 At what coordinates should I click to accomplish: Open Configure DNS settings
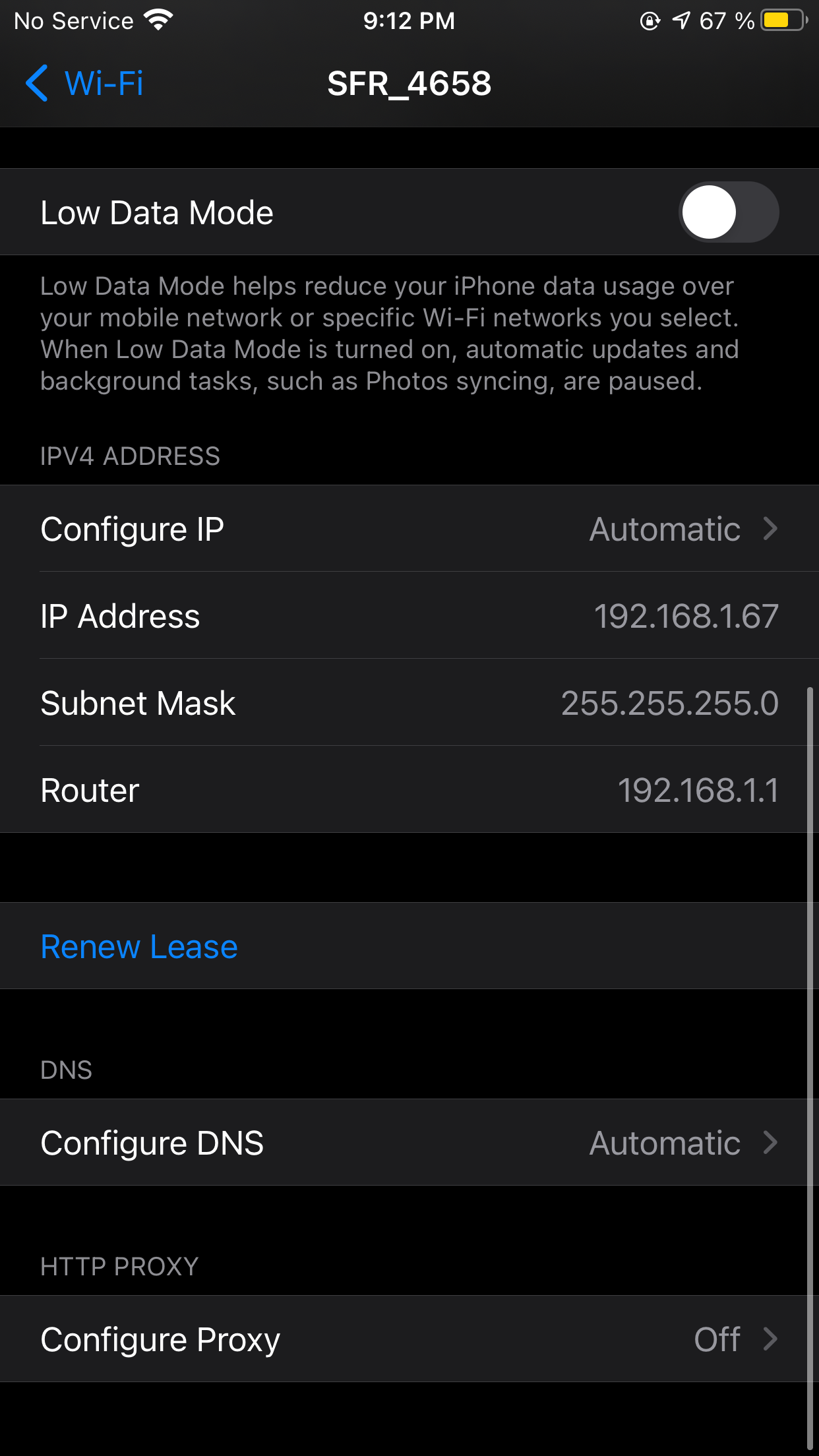pos(409,1143)
